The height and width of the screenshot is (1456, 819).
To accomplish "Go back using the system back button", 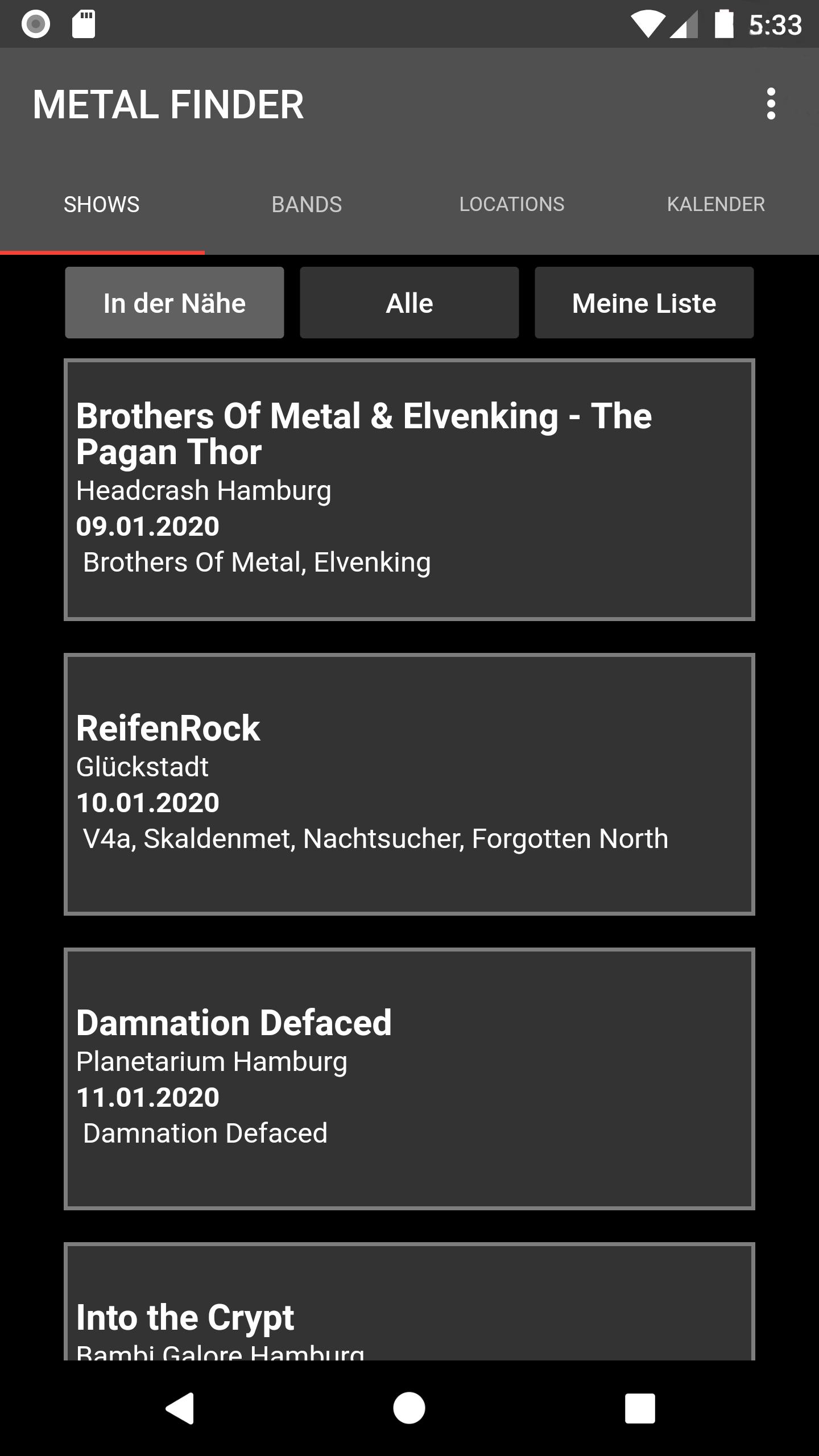I will [180, 1408].
